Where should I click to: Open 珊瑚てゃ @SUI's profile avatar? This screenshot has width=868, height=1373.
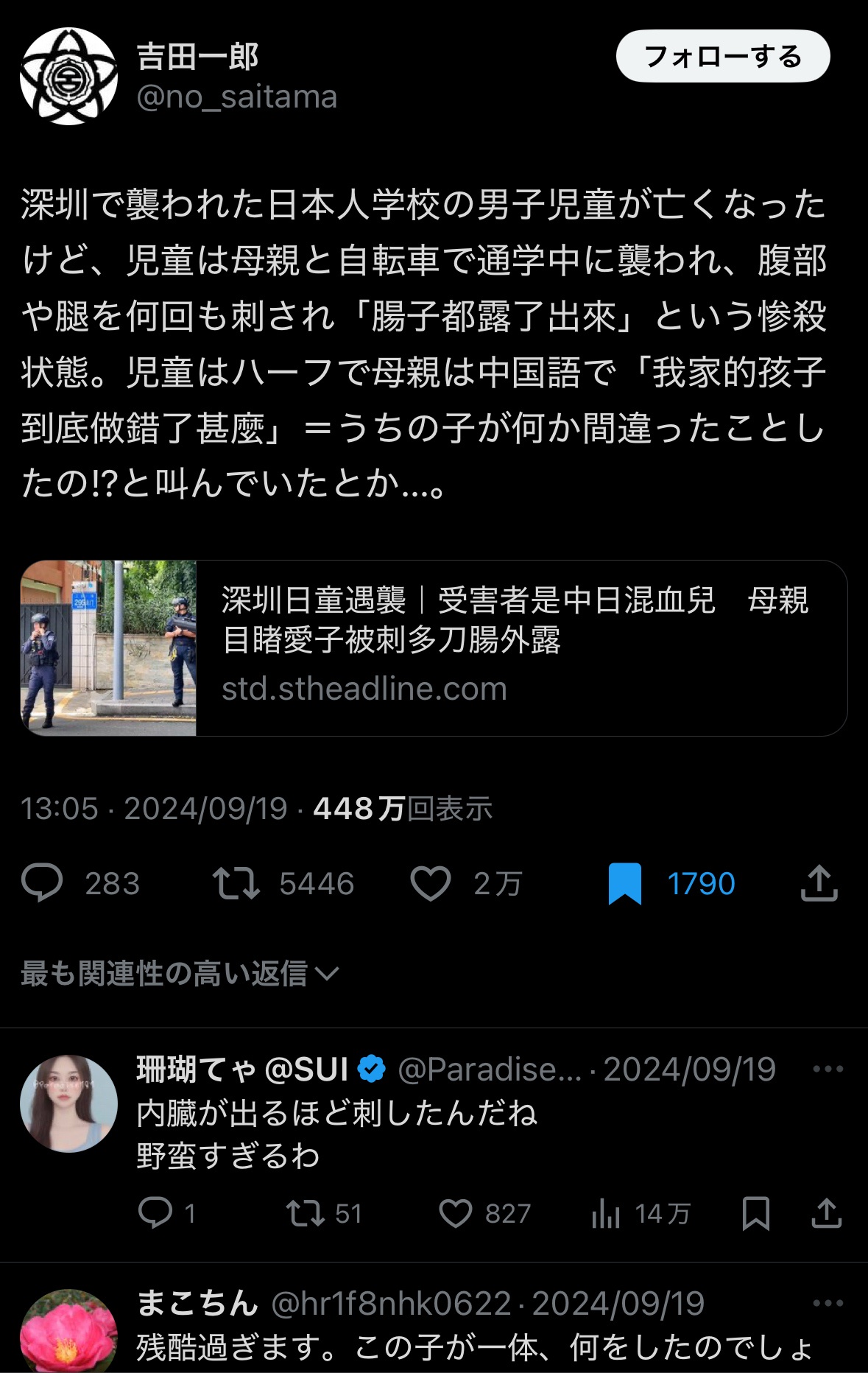coord(68,1103)
